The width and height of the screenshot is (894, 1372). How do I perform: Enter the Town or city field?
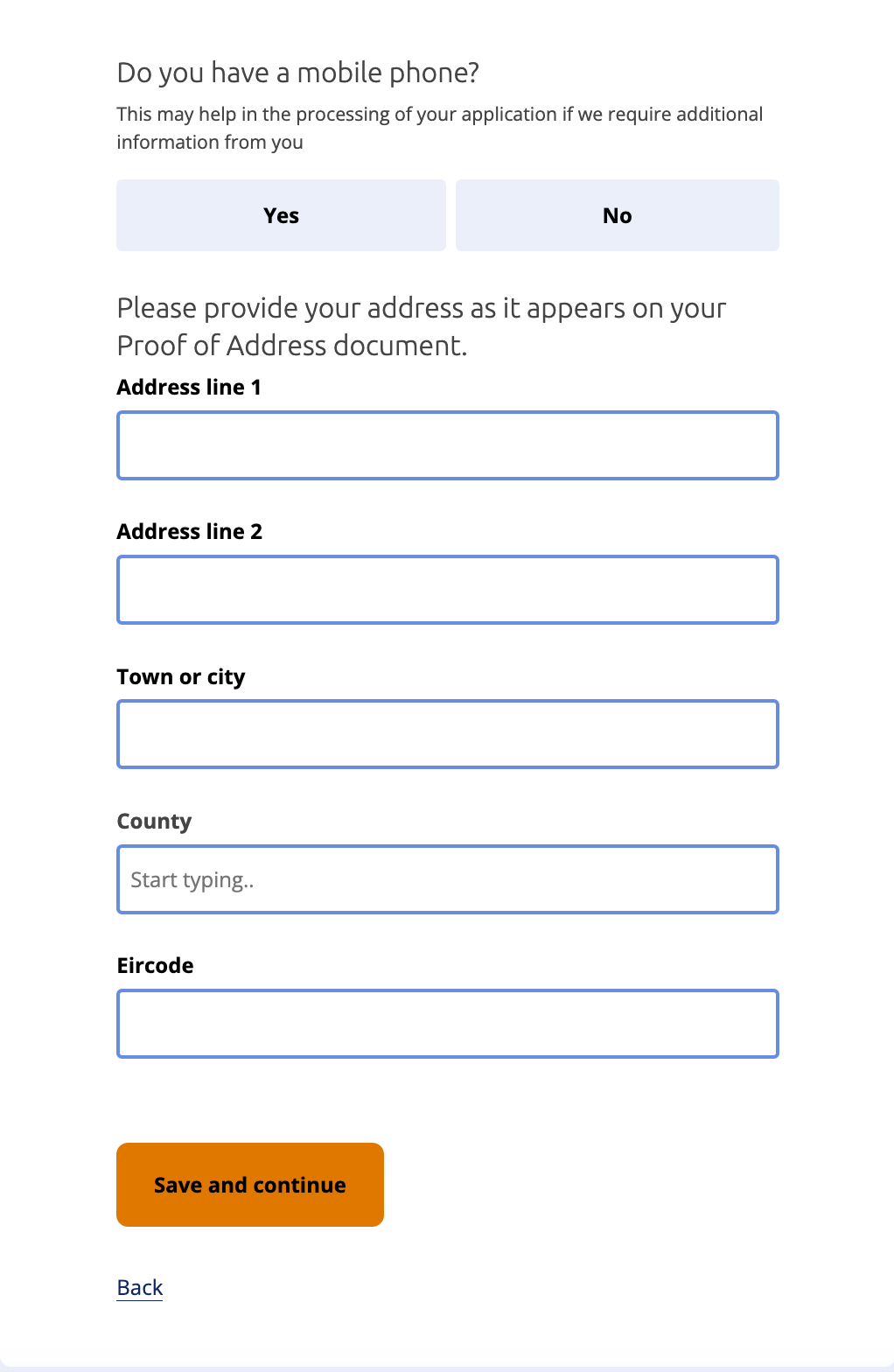[447, 734]
